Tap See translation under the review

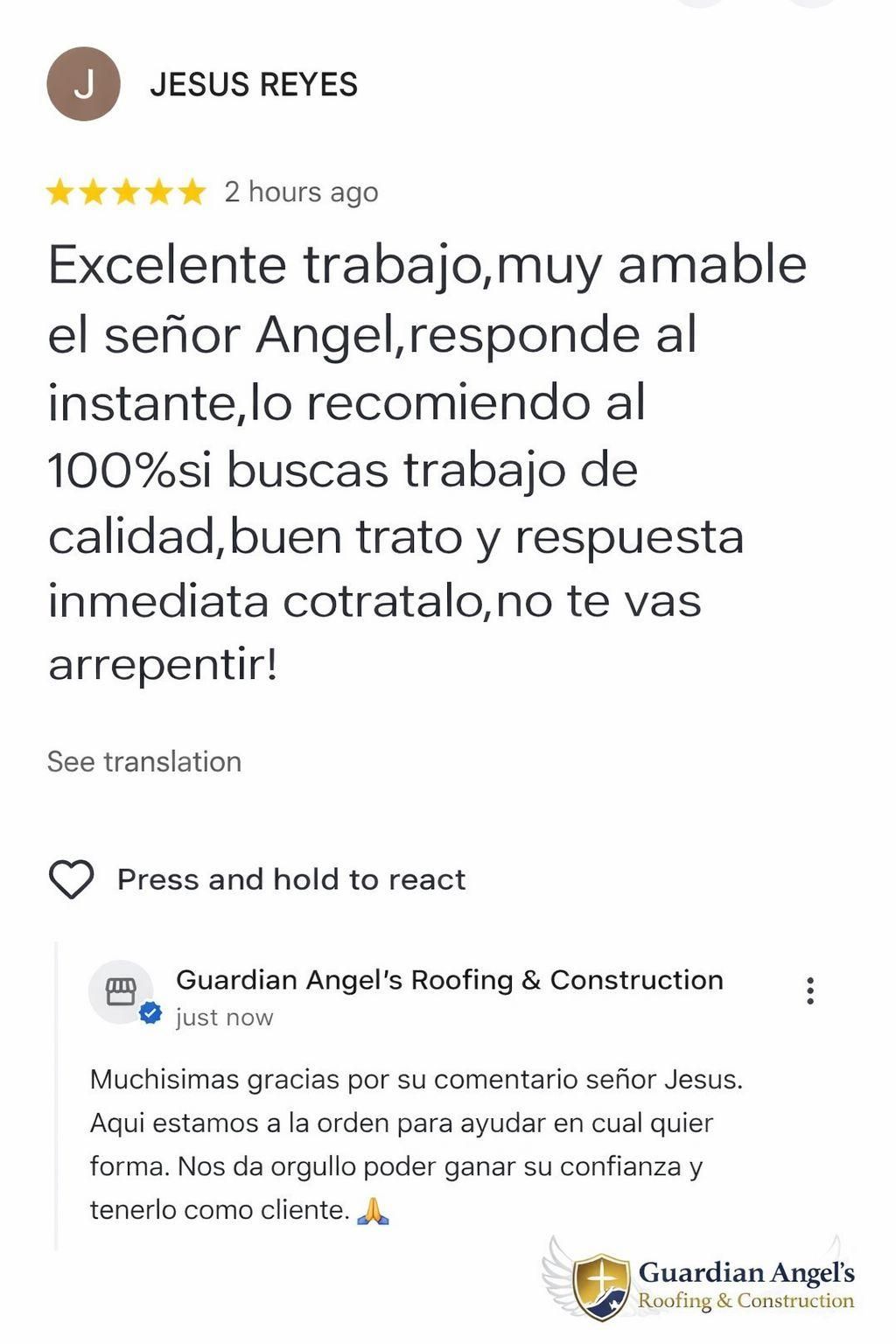[144, 761]
